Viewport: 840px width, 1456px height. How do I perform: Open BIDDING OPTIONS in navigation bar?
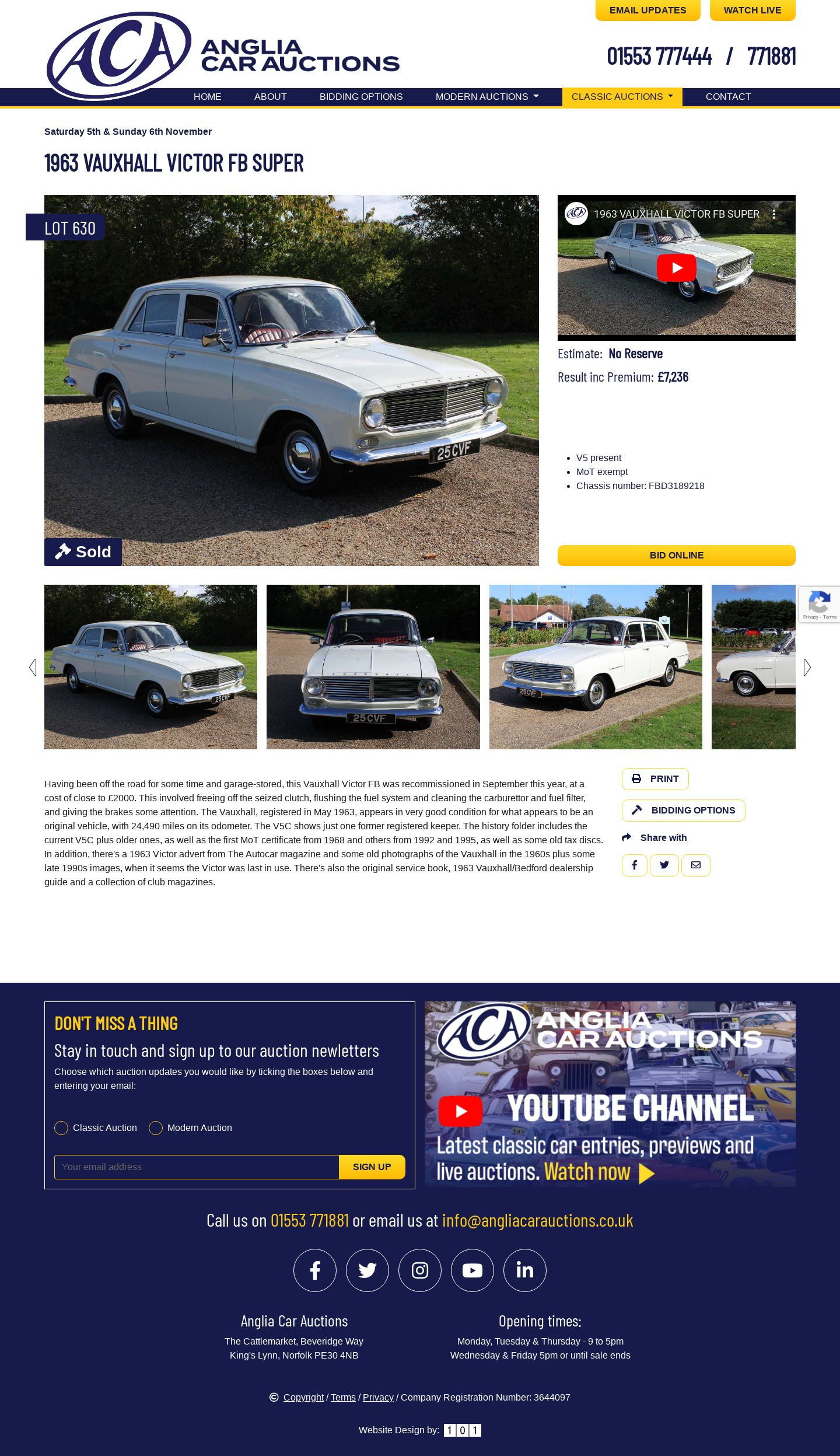(x=360, y=97)
